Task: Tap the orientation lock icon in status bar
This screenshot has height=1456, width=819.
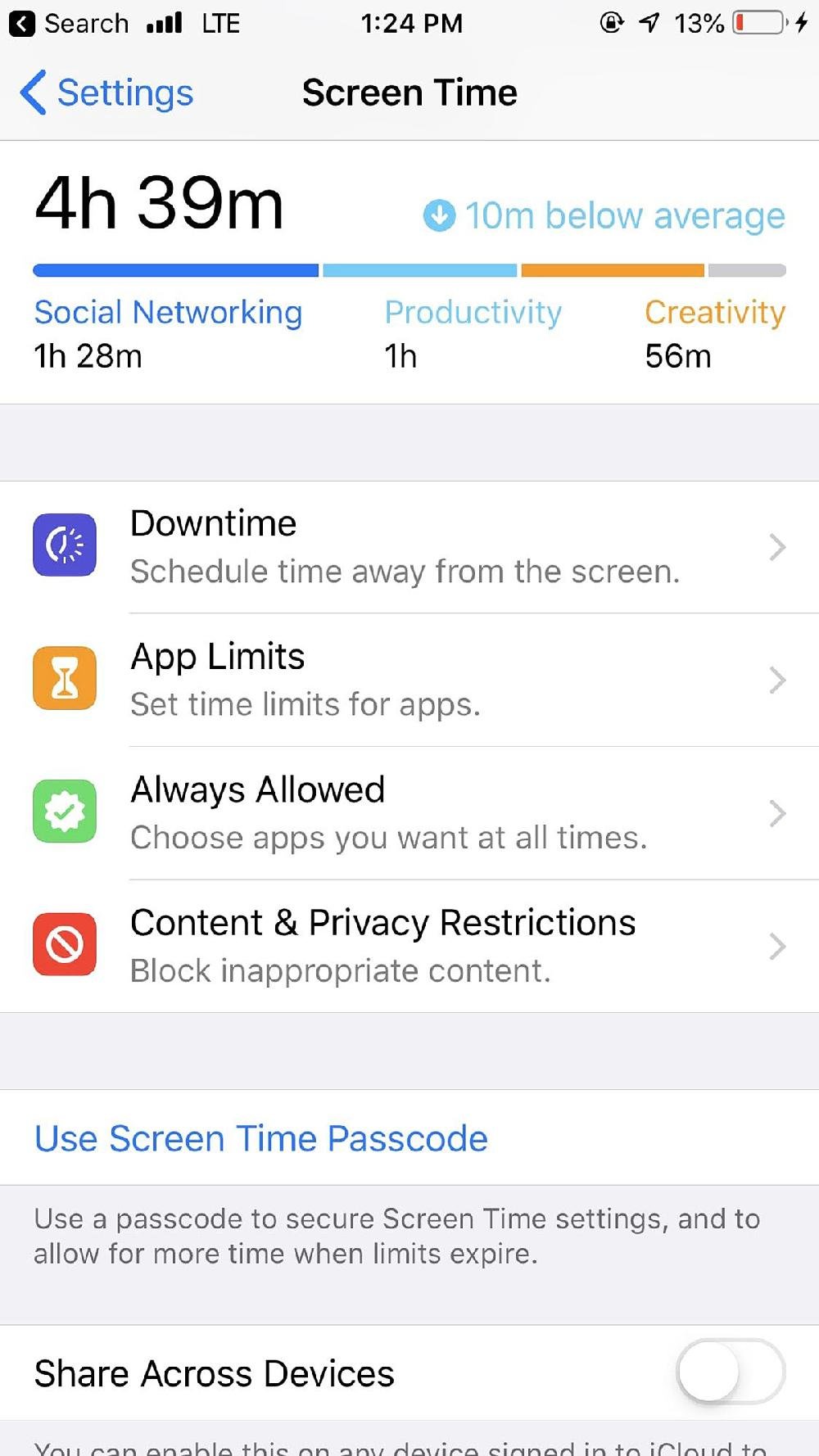Action: coord(610,22)
